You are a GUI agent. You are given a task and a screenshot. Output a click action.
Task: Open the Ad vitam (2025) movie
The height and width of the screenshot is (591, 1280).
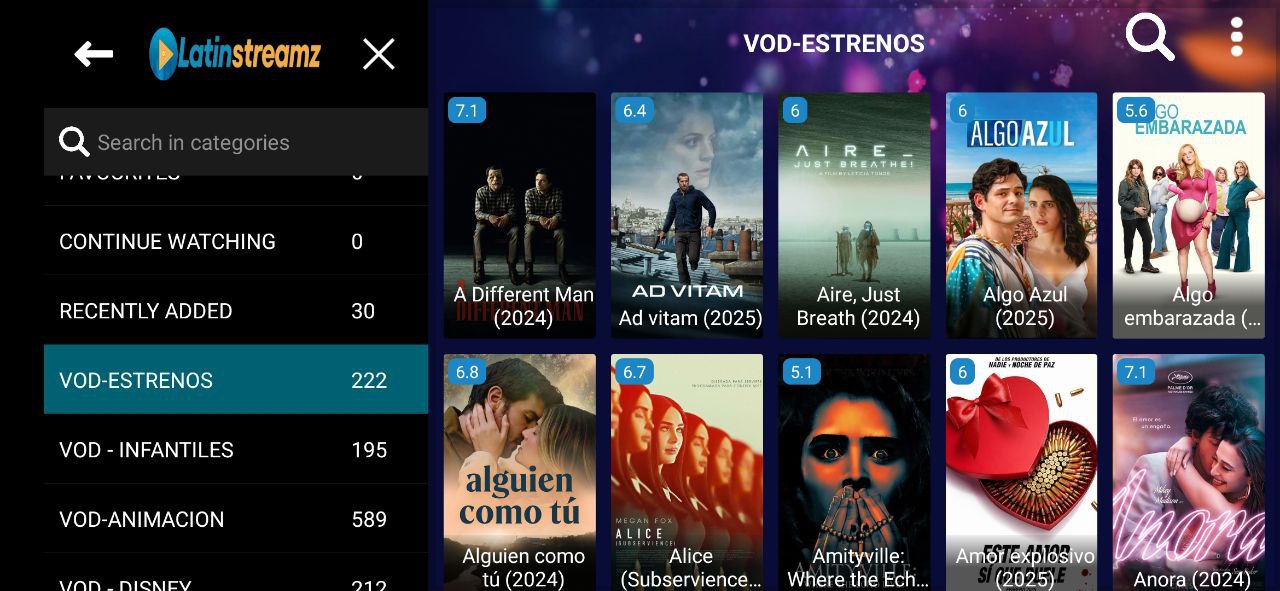click(687, 215)
